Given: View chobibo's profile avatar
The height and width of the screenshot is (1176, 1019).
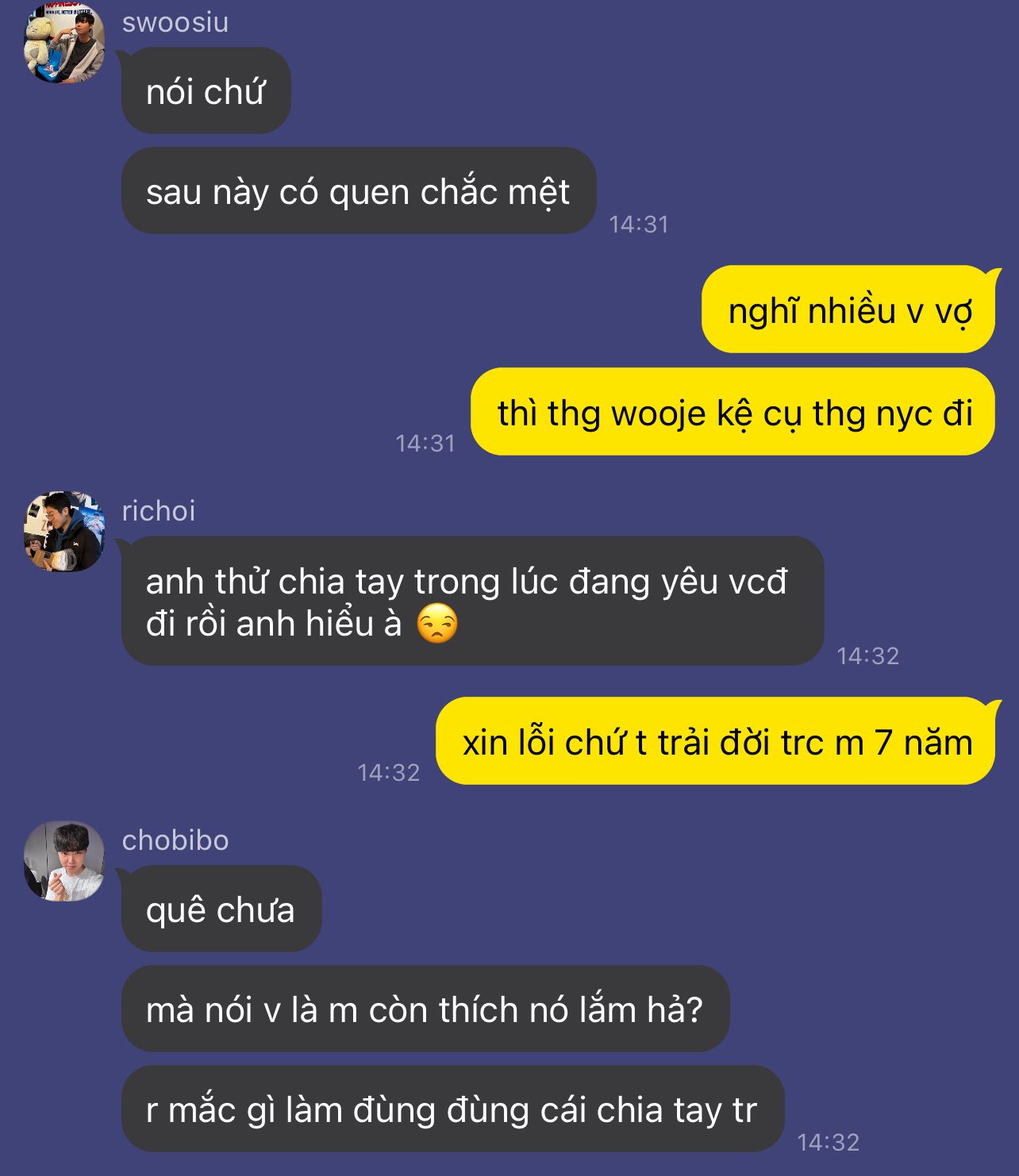Looking at the screenshot, I should click(64, 861).
